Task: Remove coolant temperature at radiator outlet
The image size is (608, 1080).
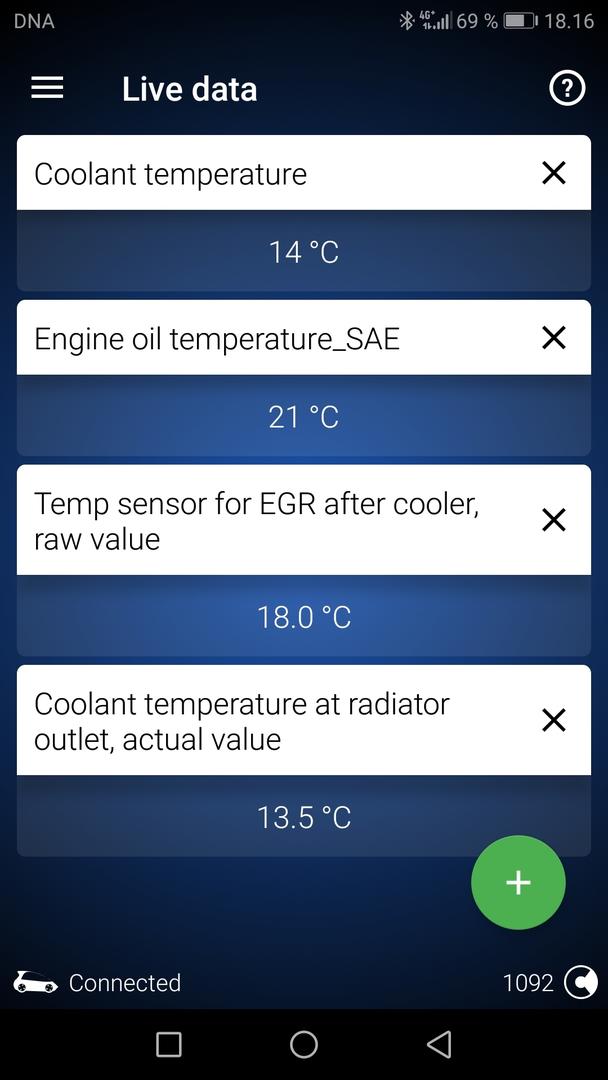Action: click(553, 720)
